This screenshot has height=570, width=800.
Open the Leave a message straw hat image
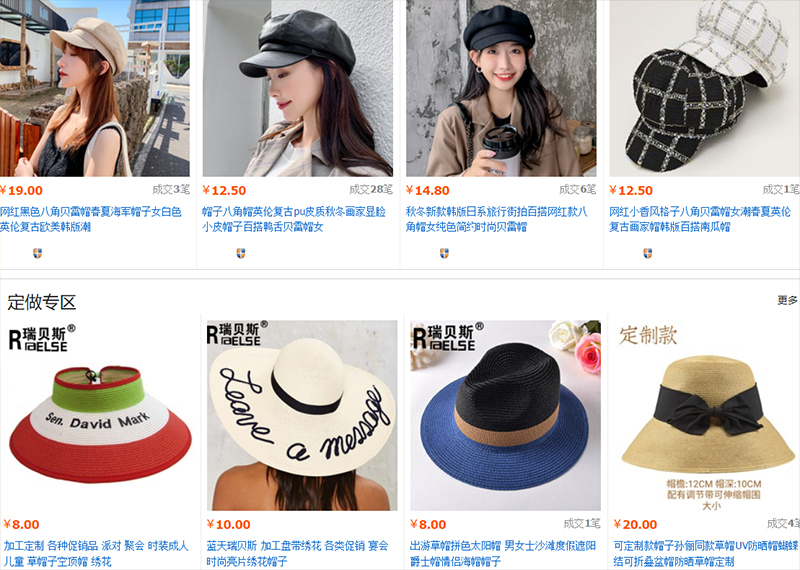[x=301, y=415]
